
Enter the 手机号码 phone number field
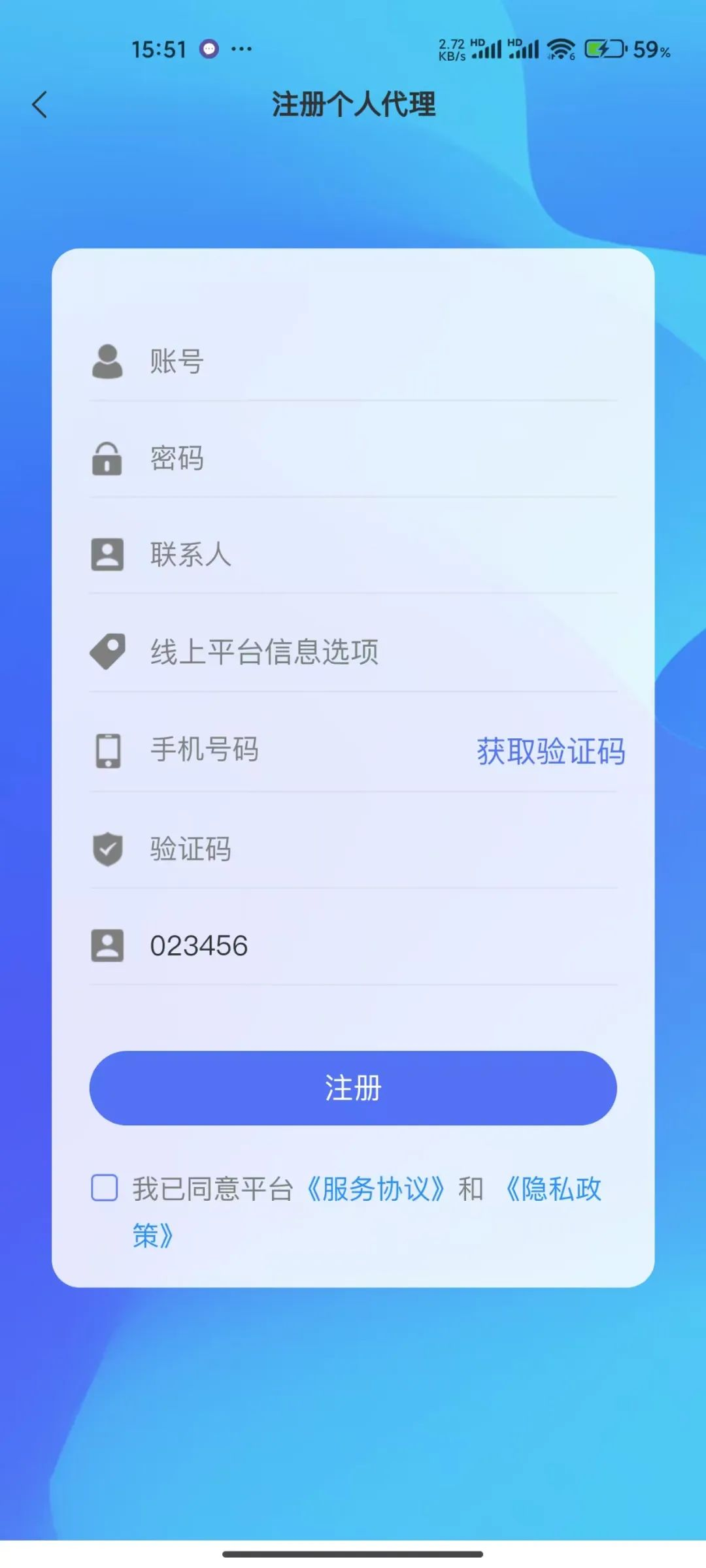click(x=281, y=749)
